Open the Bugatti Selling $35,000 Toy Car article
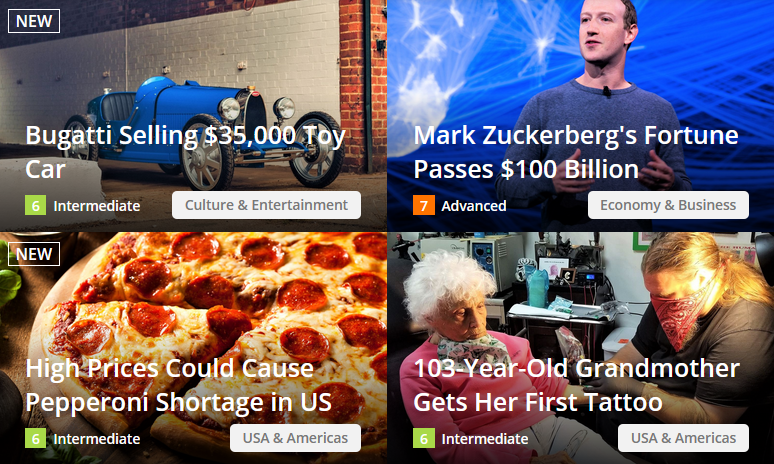The height and width of the screenshot is (464, 774). [x=185, y=152]
